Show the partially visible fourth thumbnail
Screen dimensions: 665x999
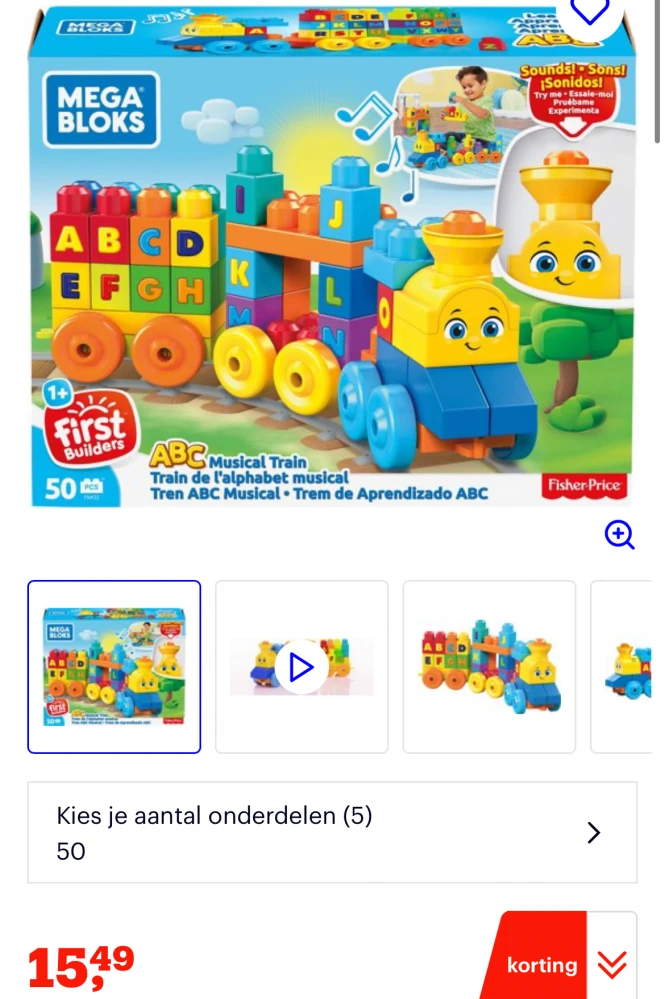point(627,666)
